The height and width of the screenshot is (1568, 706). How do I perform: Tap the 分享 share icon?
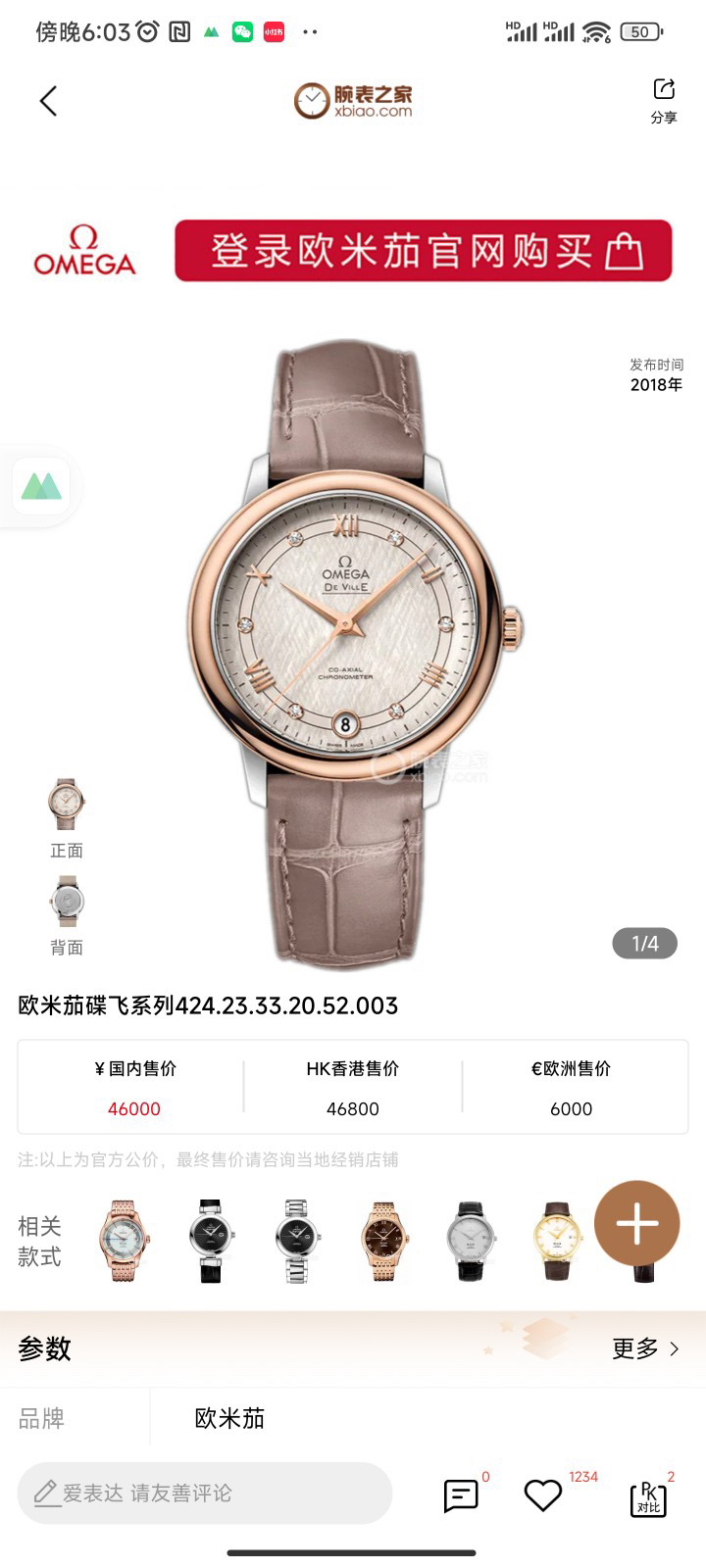[x=664, y=100]
